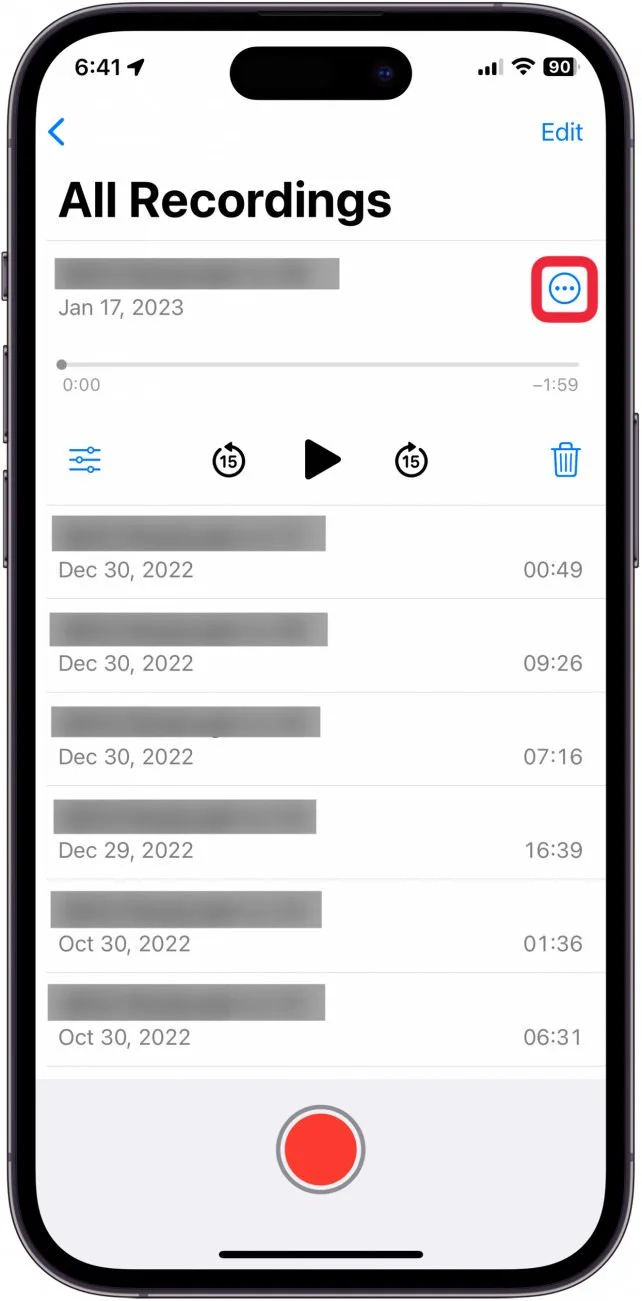Image resolution: width=642 pixels, height=1301 pixels.
Task: Start a new recording with the red button
Action: 320,1149
